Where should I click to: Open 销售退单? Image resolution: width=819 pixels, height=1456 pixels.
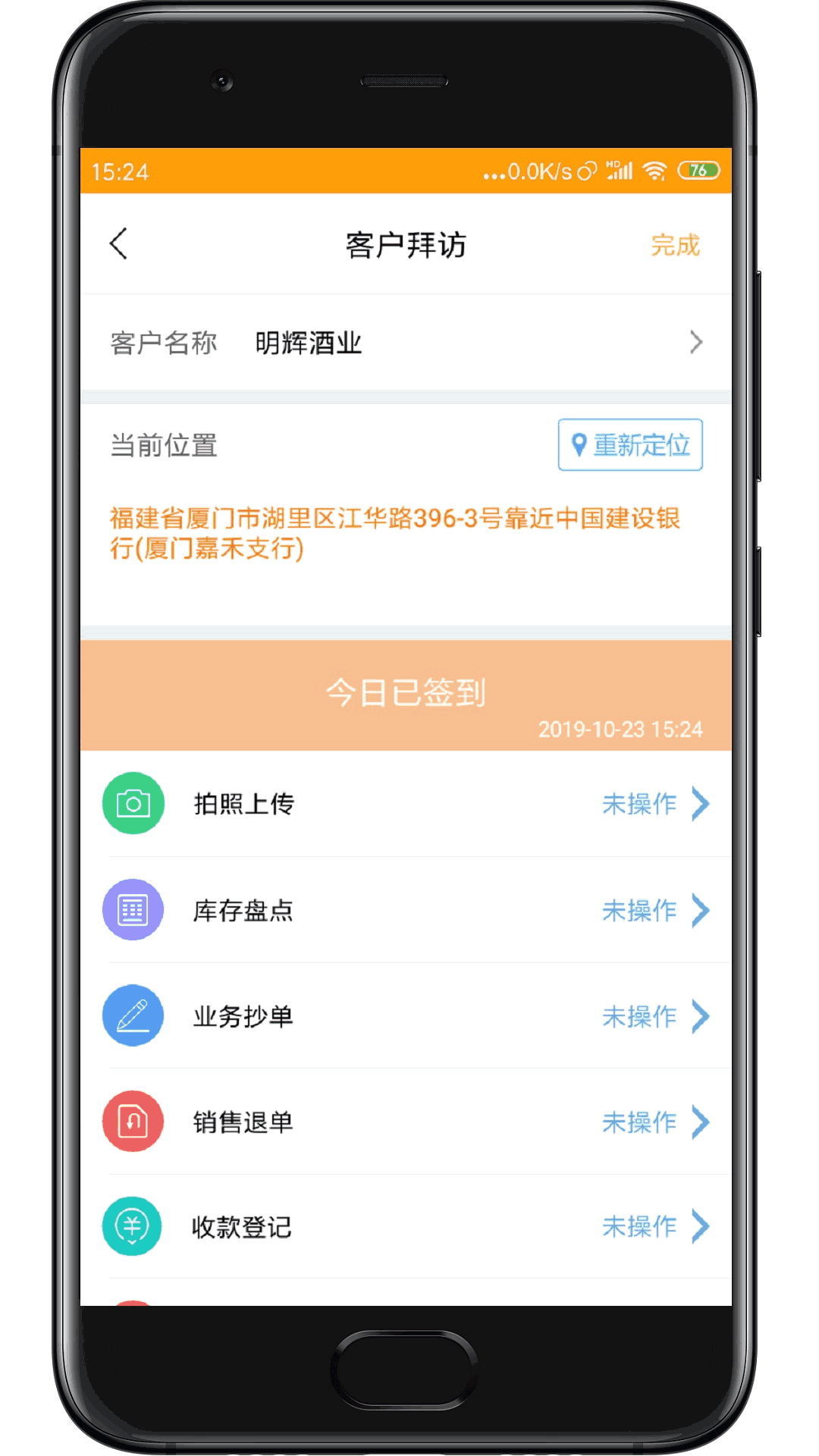406,1122
